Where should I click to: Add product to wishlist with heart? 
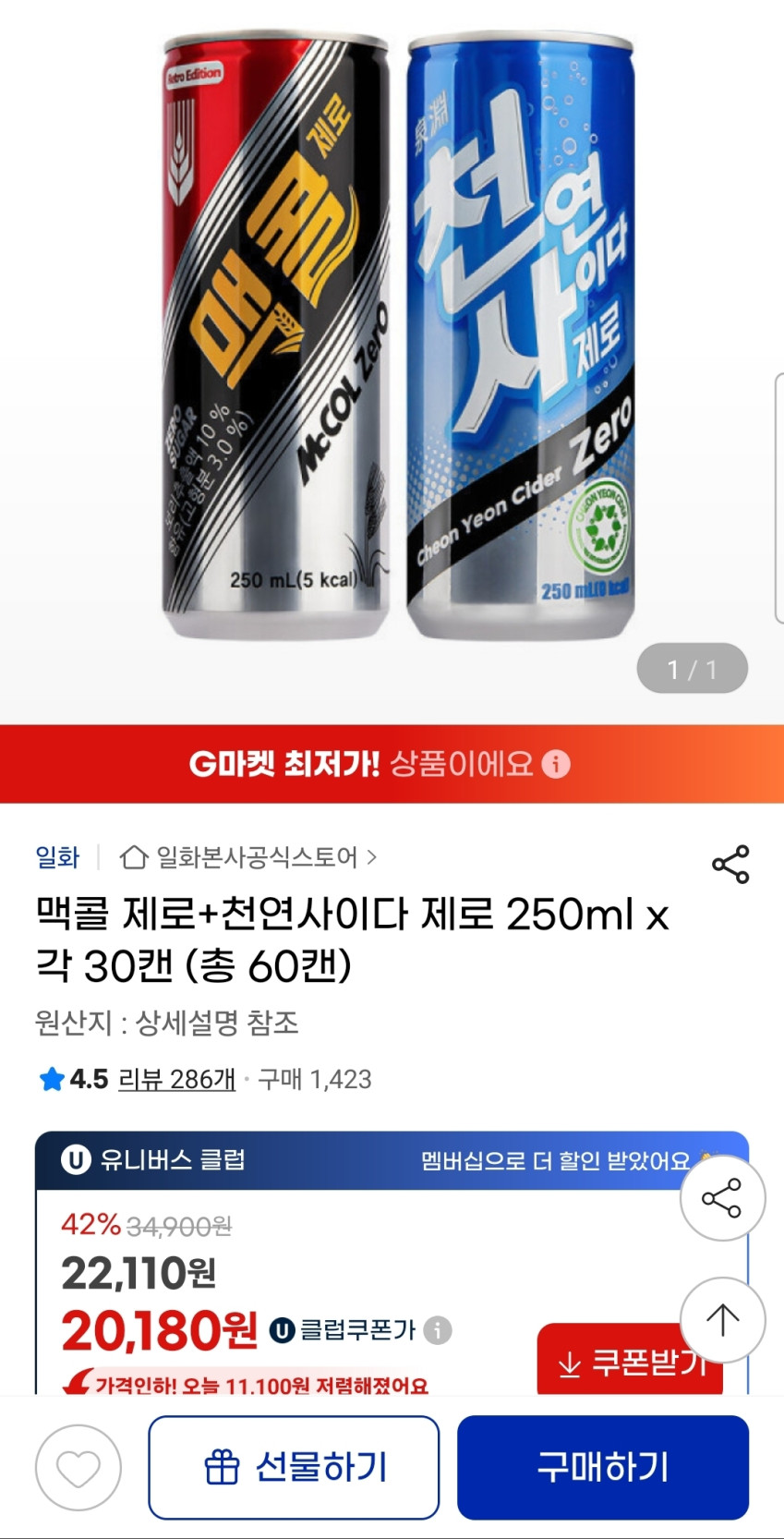[x=78, y=1468]
